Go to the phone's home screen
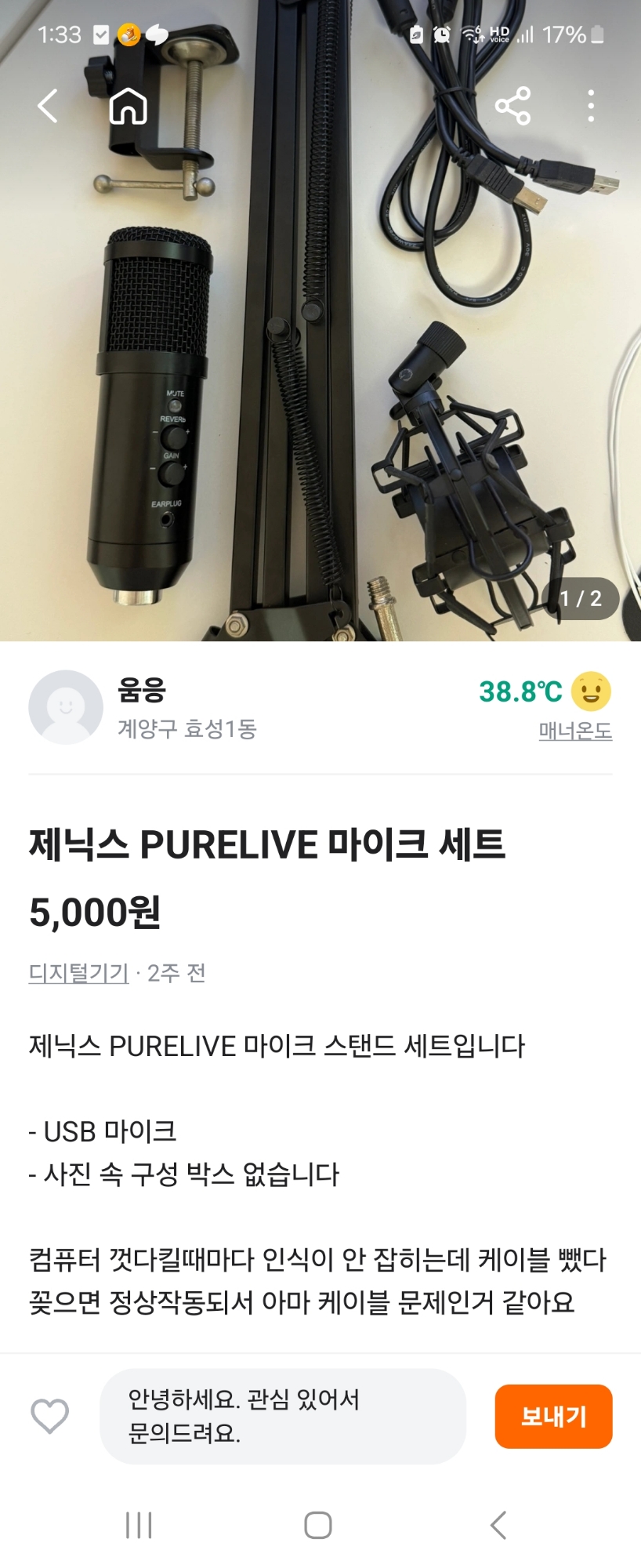 [317, 1525]
